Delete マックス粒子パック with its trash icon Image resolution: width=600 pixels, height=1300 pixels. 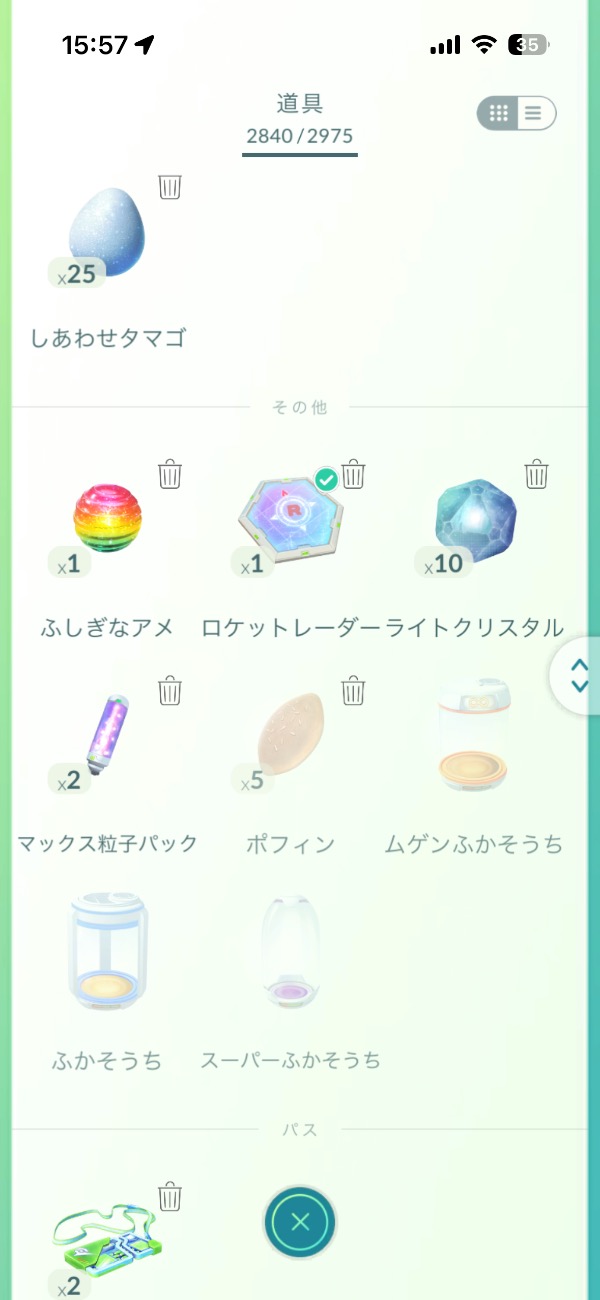(x=170, y=690)
